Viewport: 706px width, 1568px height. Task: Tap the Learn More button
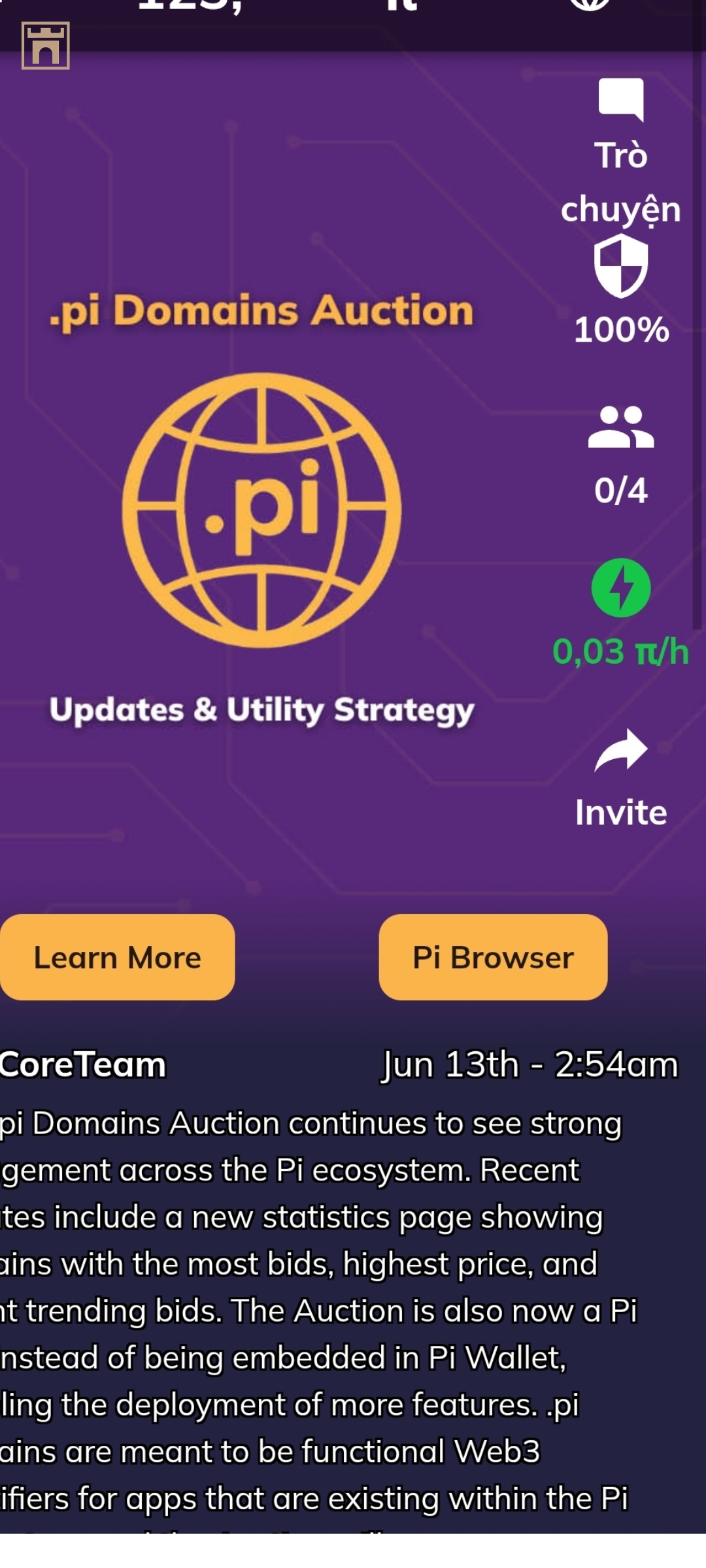point(117,957)
